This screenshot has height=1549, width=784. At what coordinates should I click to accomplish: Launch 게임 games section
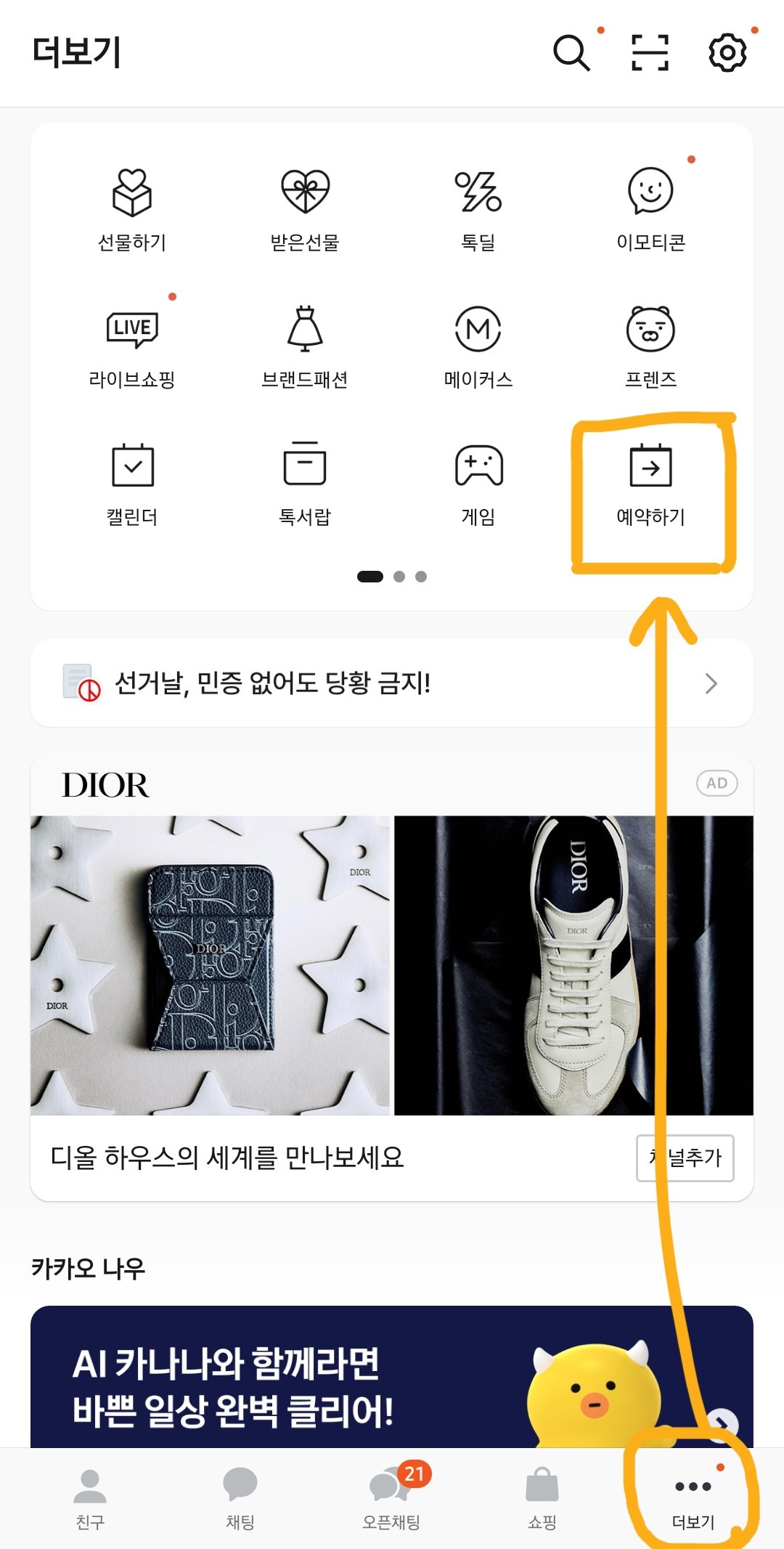point(478,487)
